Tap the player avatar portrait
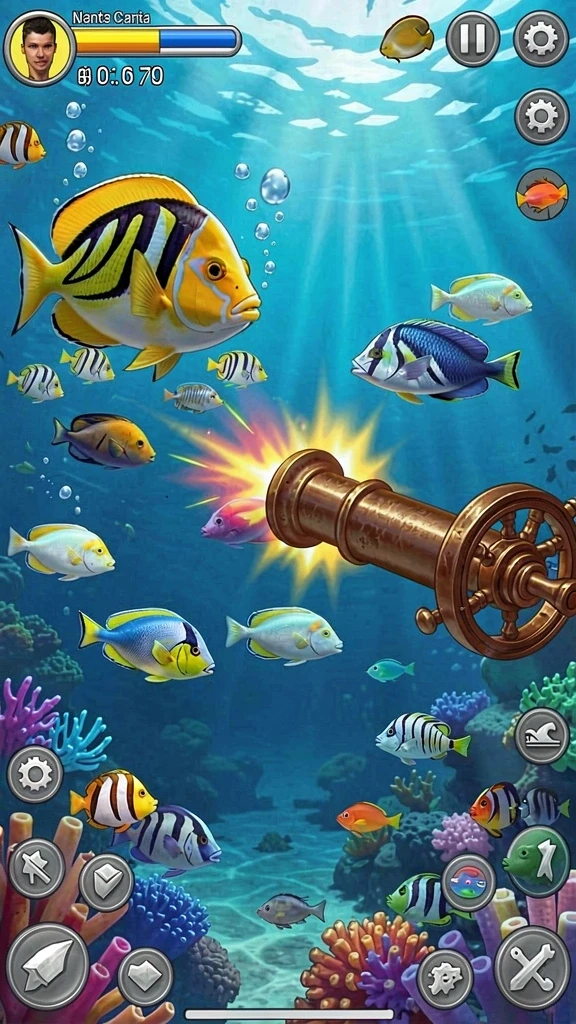This screenshot has width=576, height=1024. (x=39, y=48)
